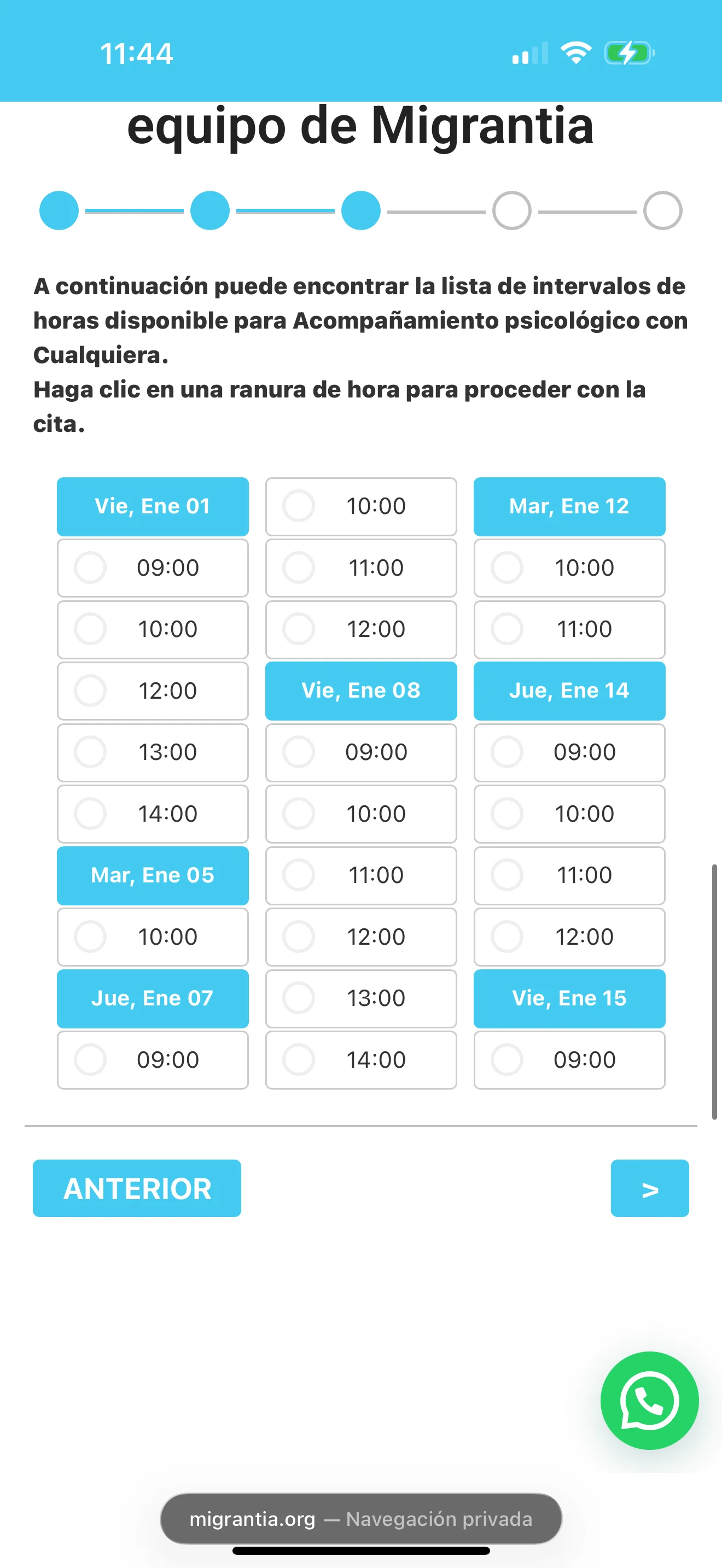This screenshot has height=1568, width=722.
Task: Select the 12:00 slot on Jue, Ene 14
Action: 569,937
